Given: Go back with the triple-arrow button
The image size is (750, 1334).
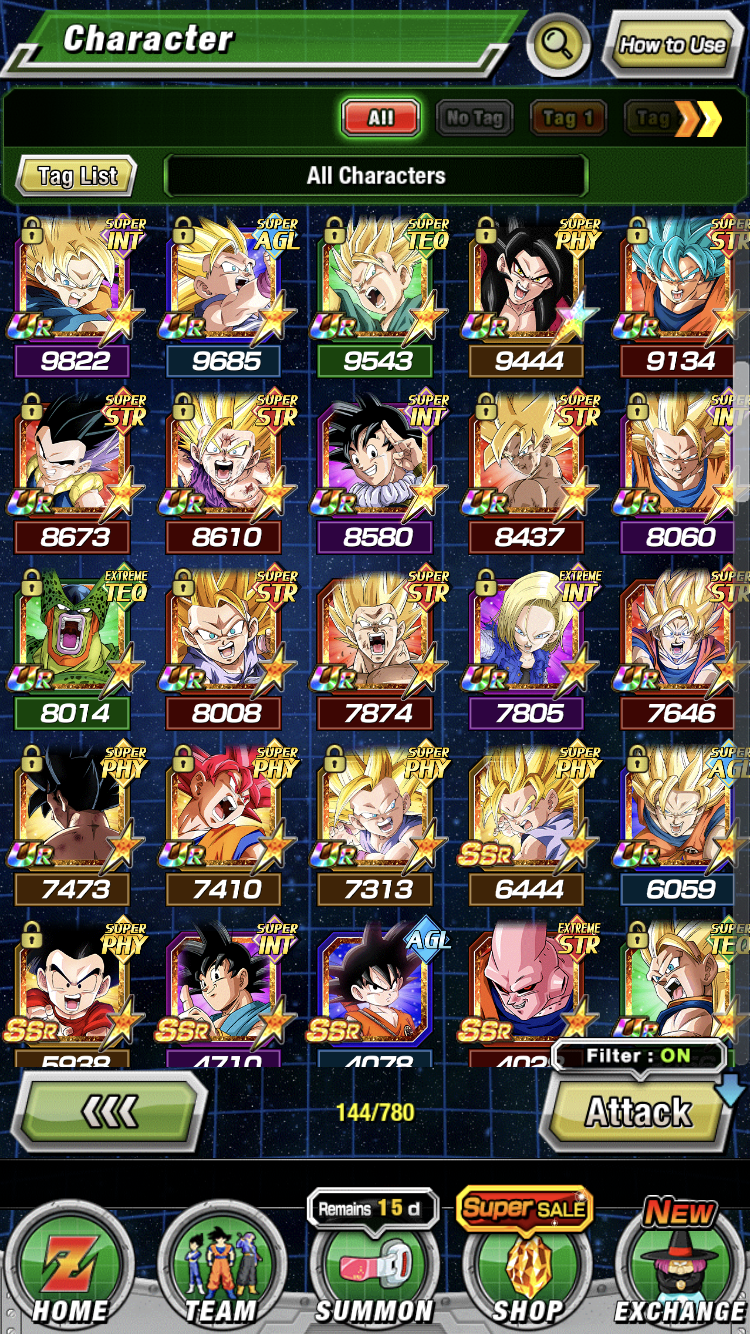Looking at the screenshot, I should (x=108, y=1110).
